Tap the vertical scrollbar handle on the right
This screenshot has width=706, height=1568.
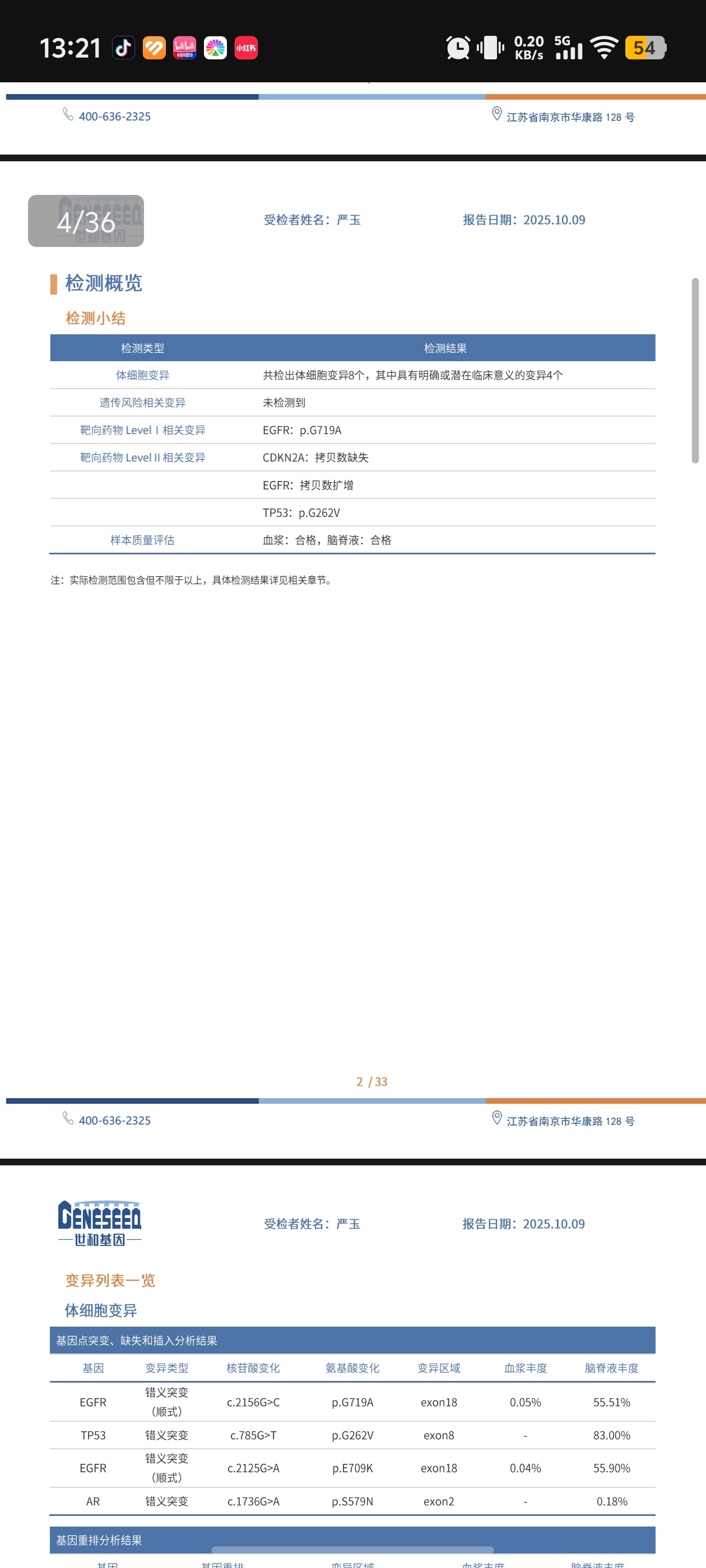pos(694,370)
